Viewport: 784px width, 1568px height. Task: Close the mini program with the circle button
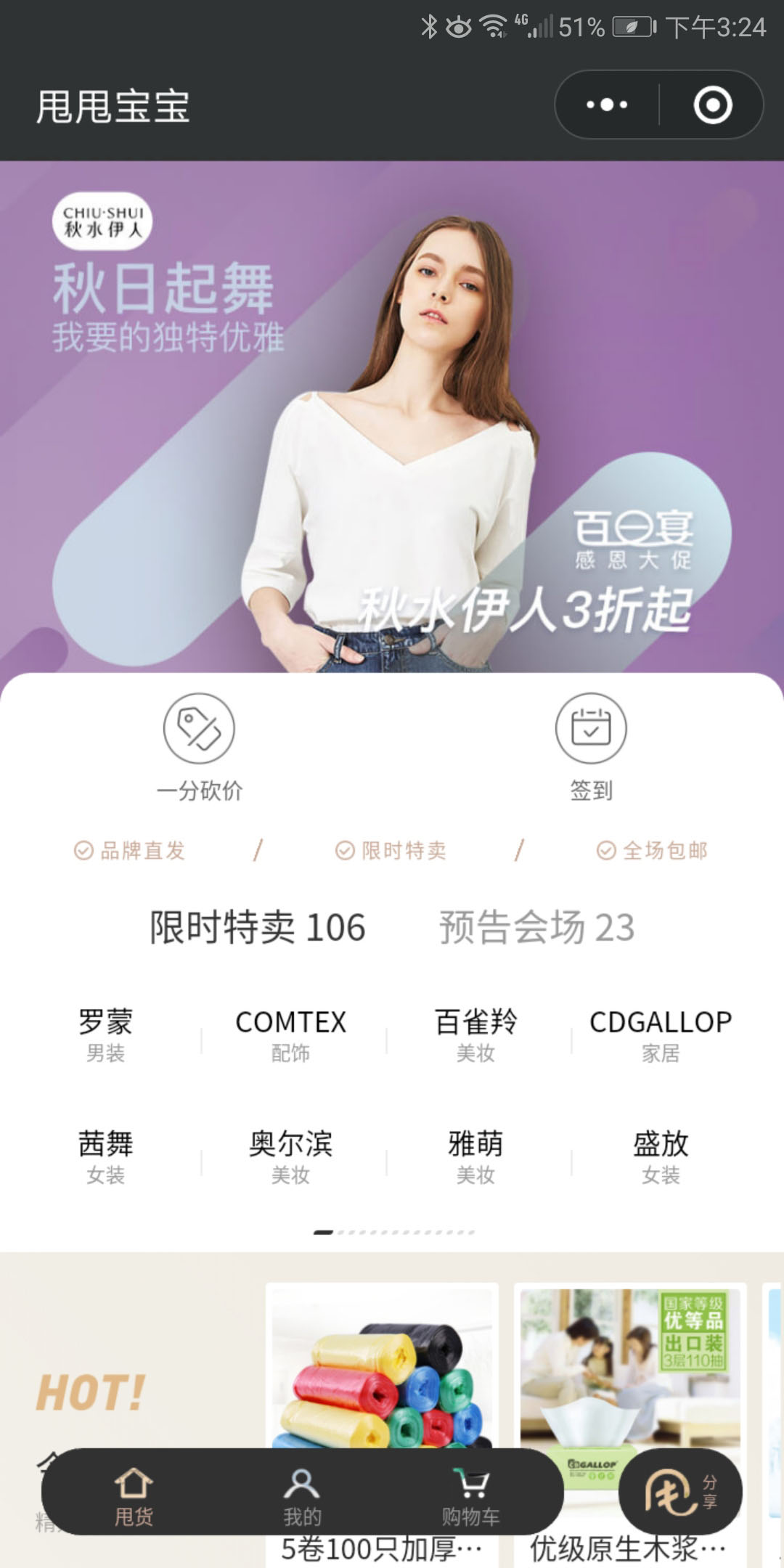[712, 105]
